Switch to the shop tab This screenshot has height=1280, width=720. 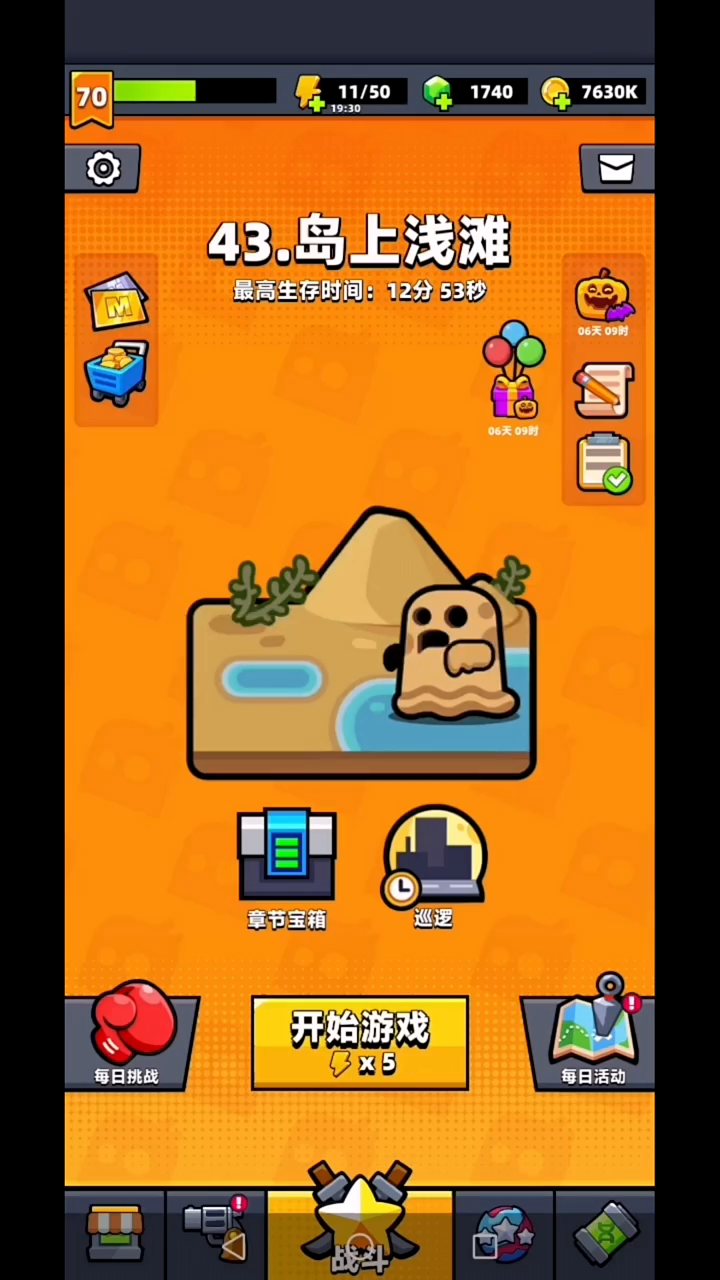(x=115, y=1234)
